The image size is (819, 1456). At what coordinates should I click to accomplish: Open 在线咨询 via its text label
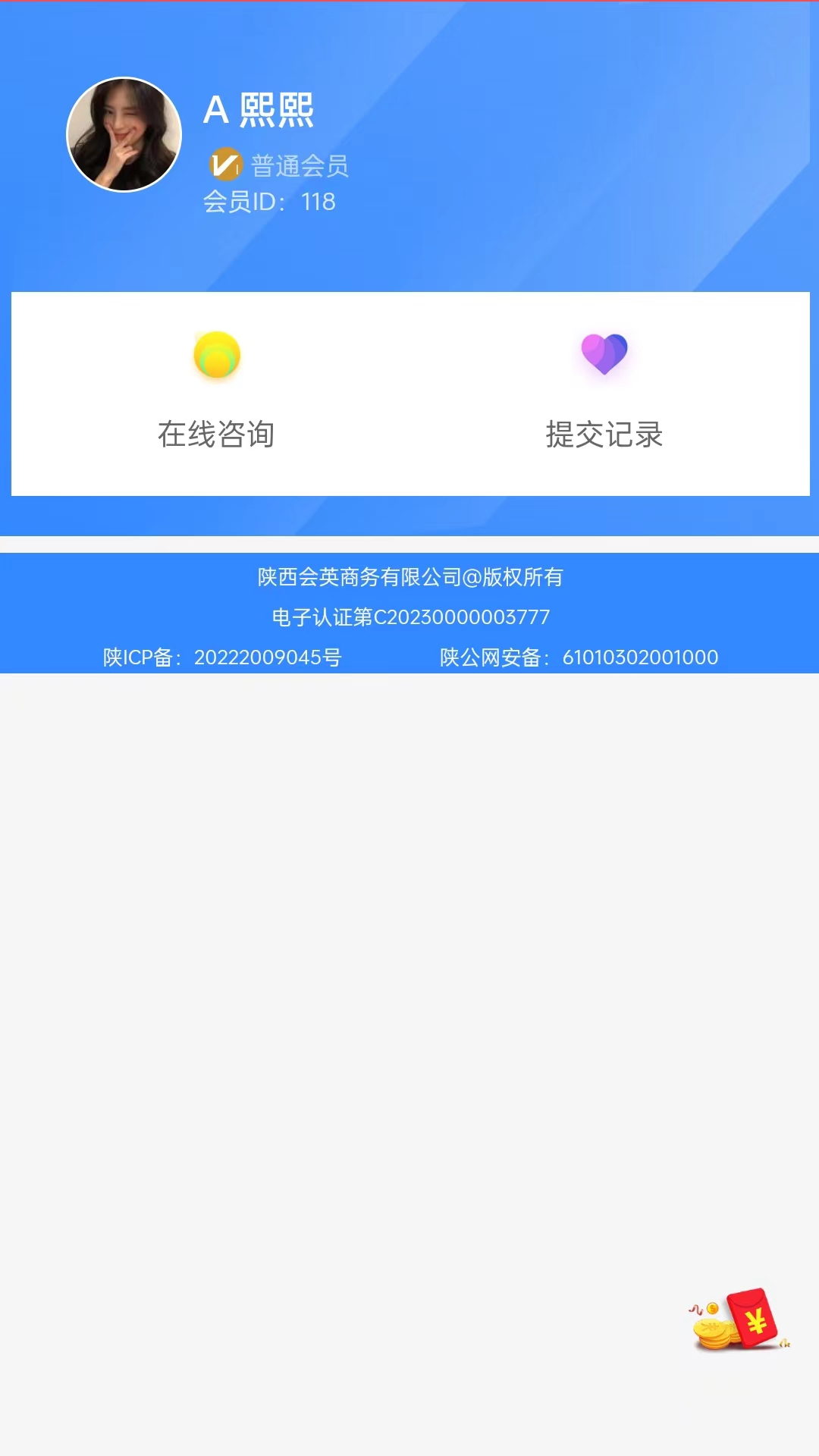[x=217, y=436]
